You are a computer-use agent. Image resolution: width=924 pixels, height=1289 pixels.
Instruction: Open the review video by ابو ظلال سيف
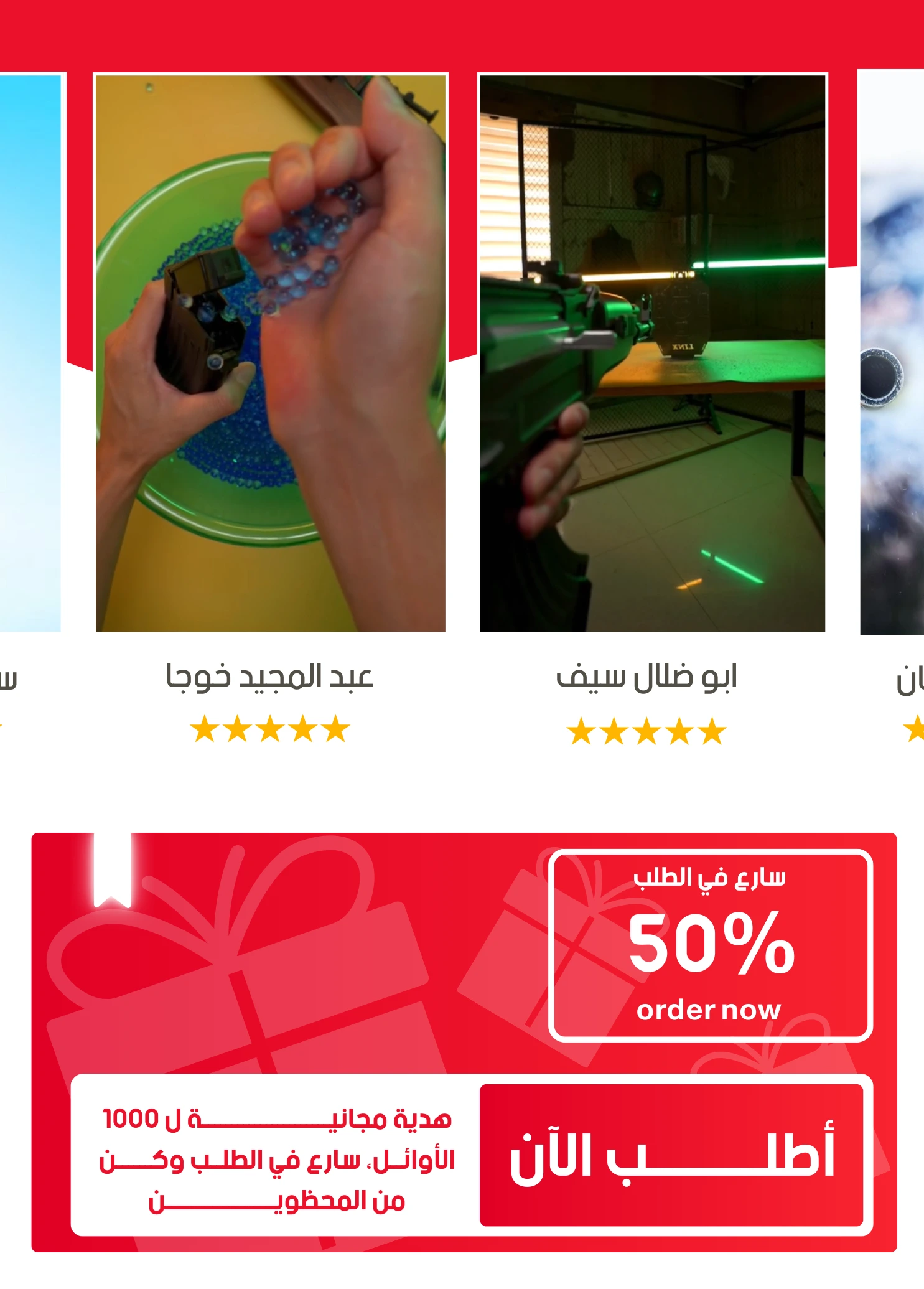coord(653,354)
